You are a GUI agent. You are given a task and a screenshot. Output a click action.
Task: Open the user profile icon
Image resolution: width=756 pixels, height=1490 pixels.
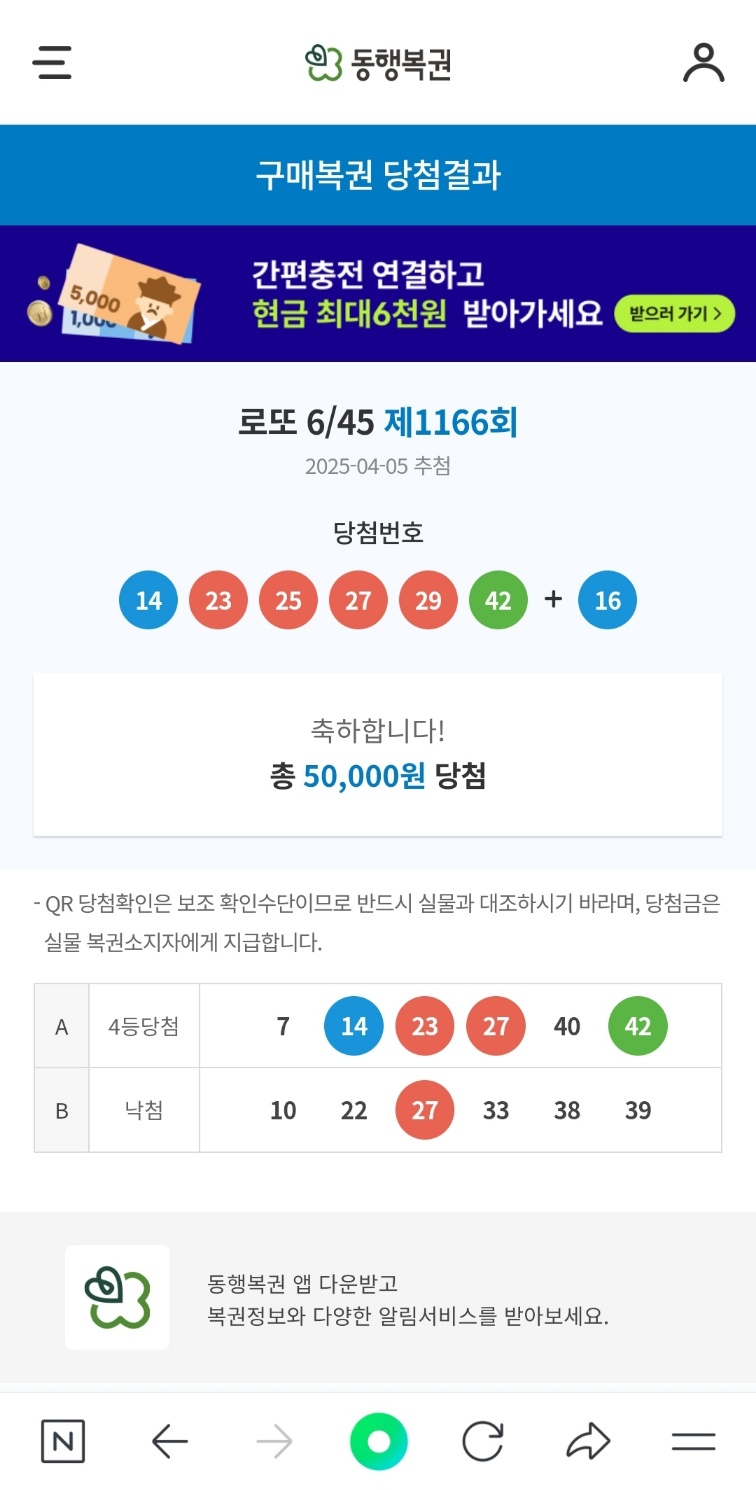703,62
